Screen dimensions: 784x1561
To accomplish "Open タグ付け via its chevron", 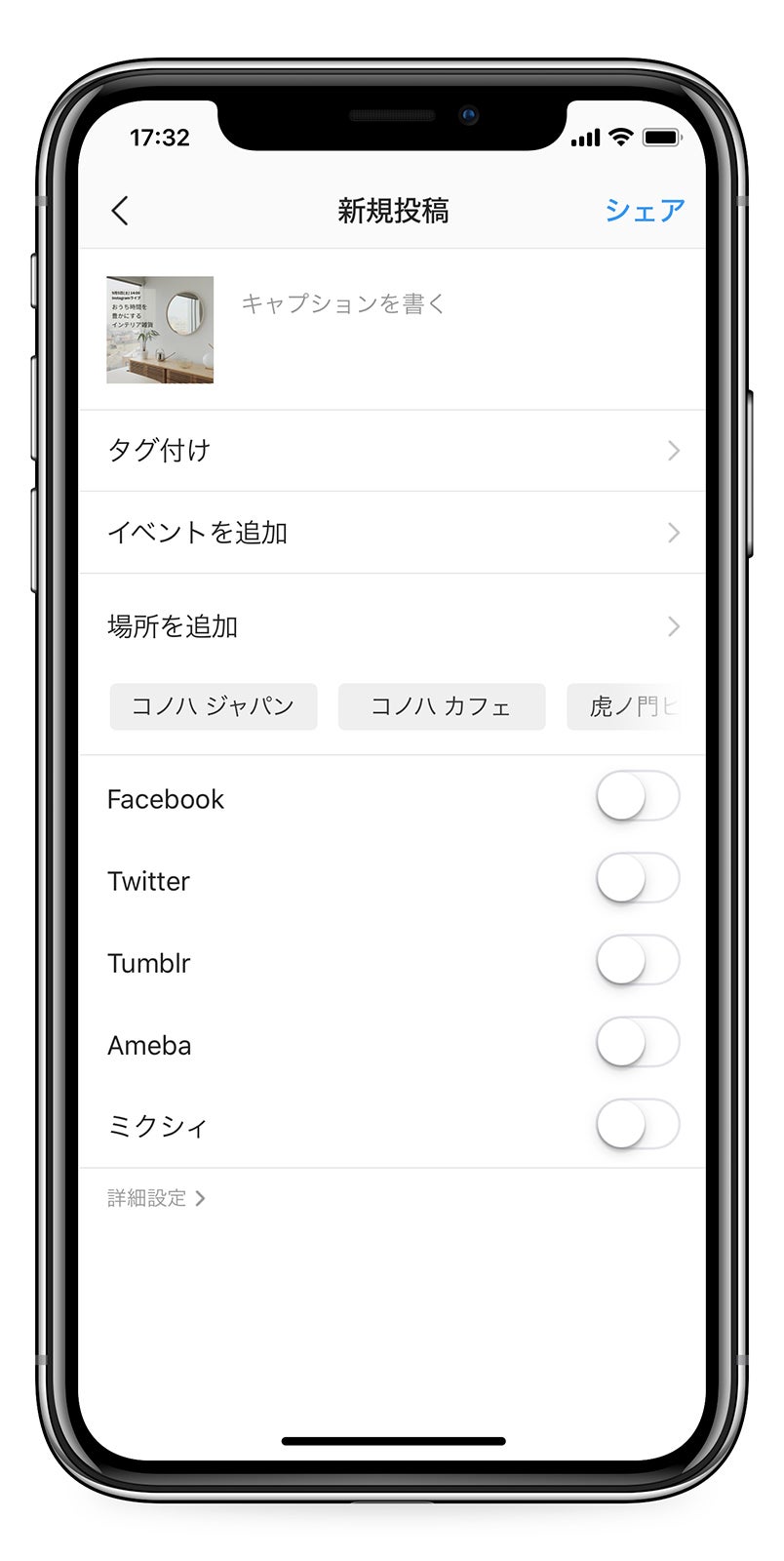I will [673, 450].
